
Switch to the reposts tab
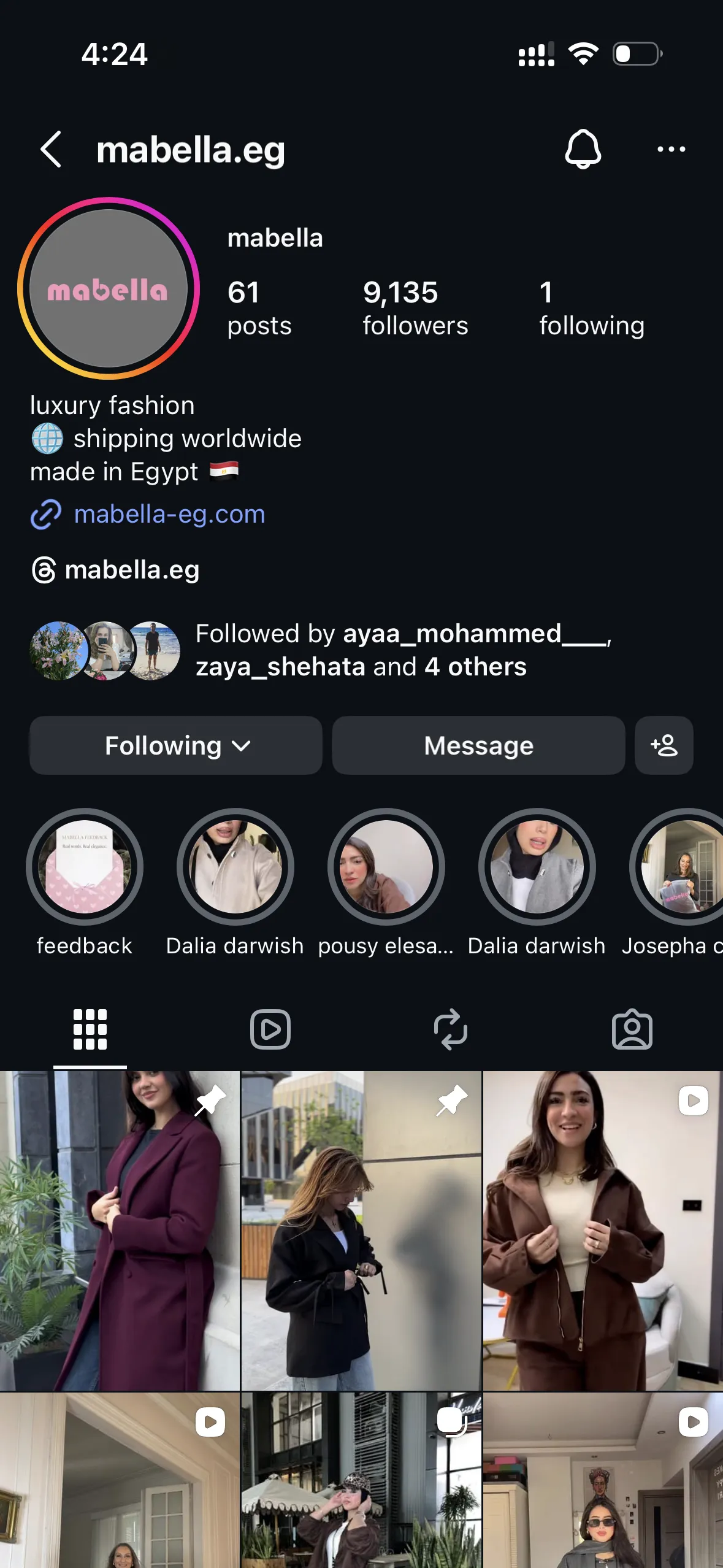pos(451,1029)
